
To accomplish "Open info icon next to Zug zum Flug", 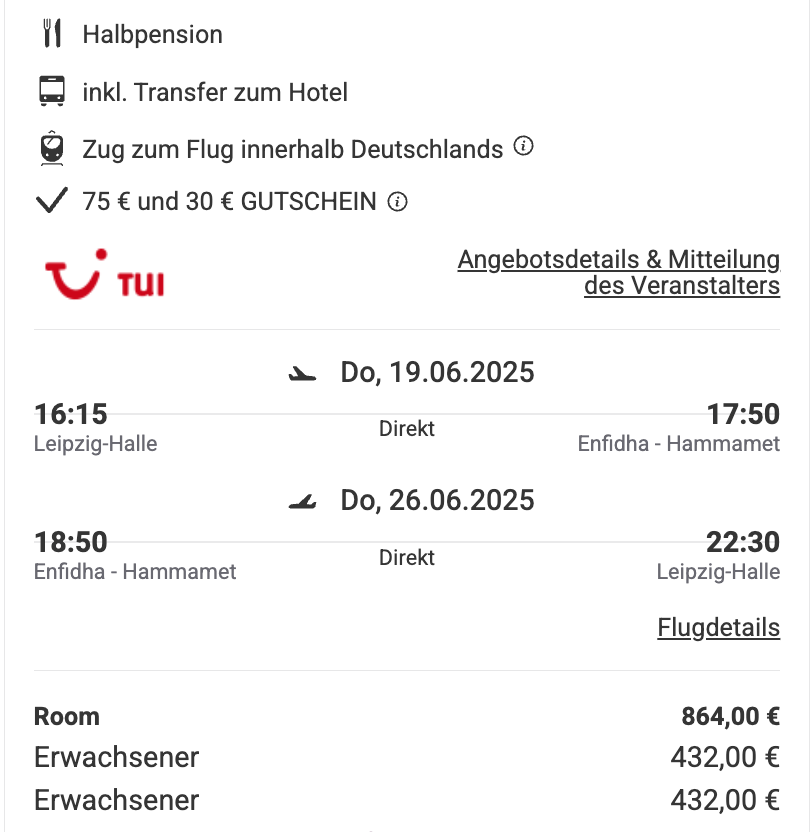I will pyautogui.click(x=523, y=147).
